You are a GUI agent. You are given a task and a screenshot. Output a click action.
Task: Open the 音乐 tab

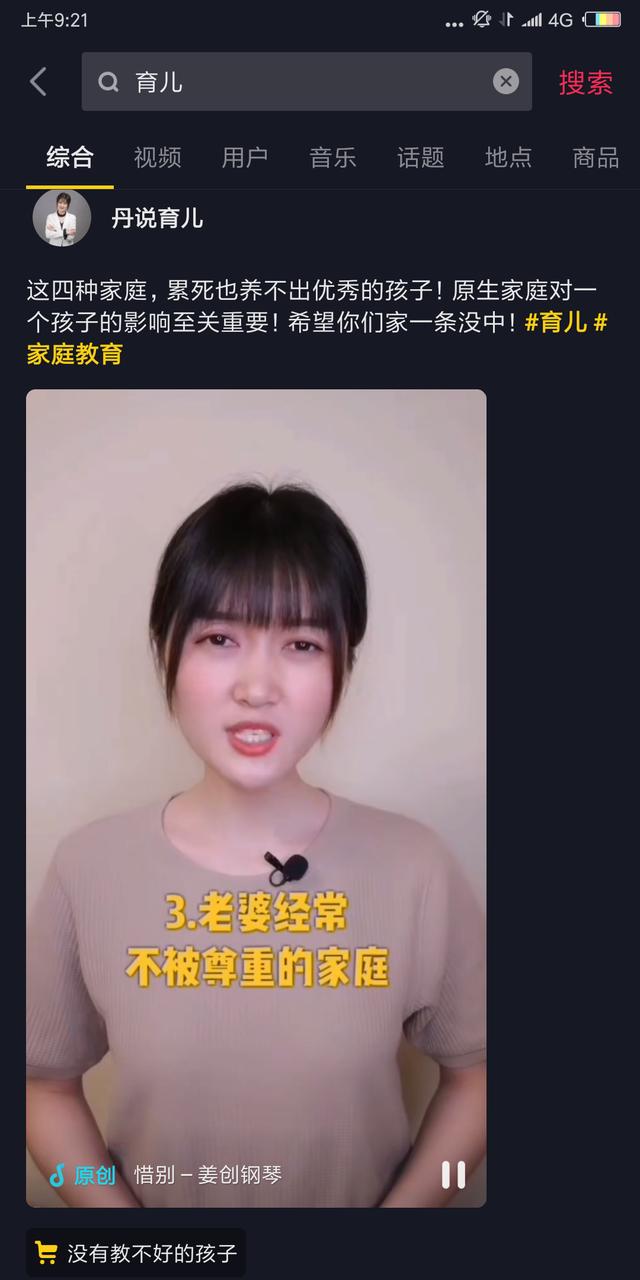point(332,157)
